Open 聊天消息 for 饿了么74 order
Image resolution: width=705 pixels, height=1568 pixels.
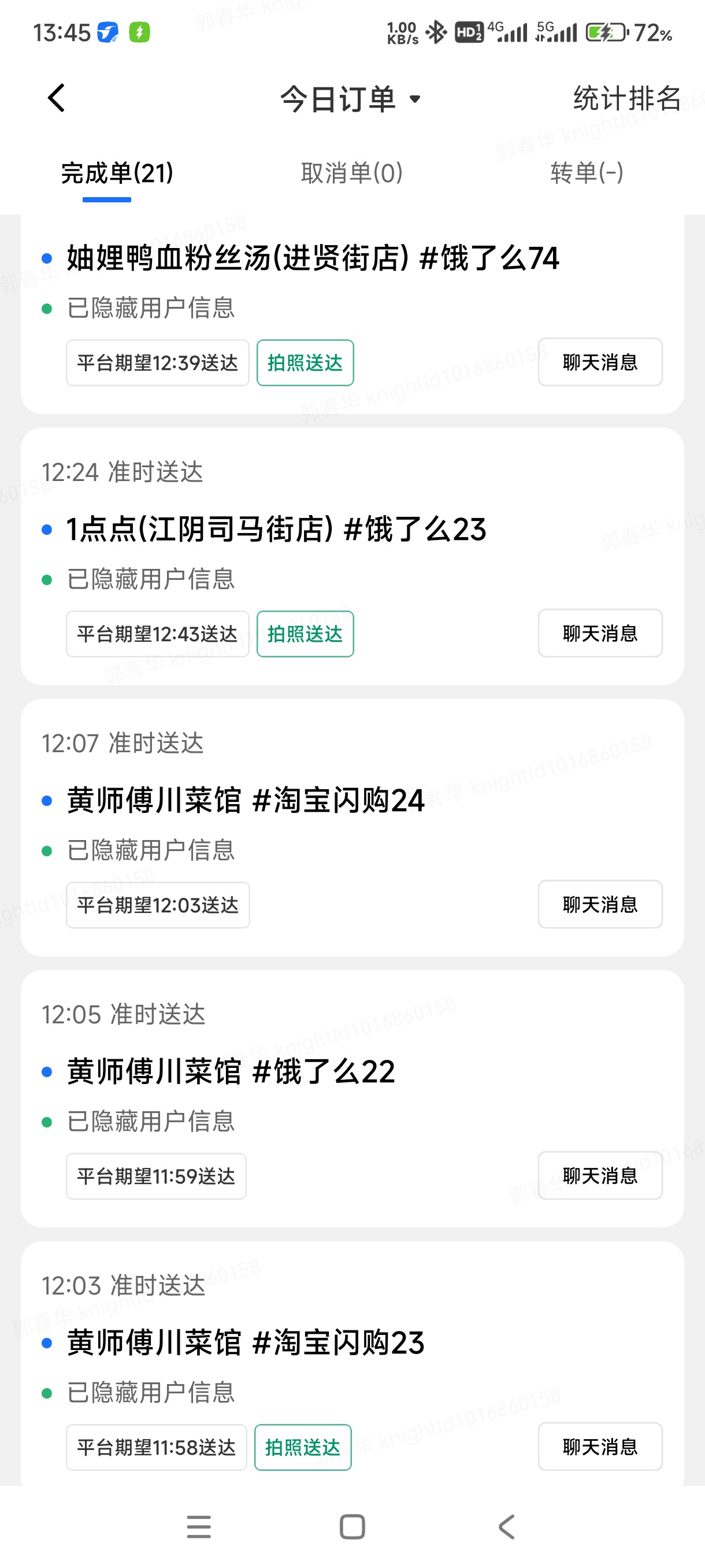[600, 362]
